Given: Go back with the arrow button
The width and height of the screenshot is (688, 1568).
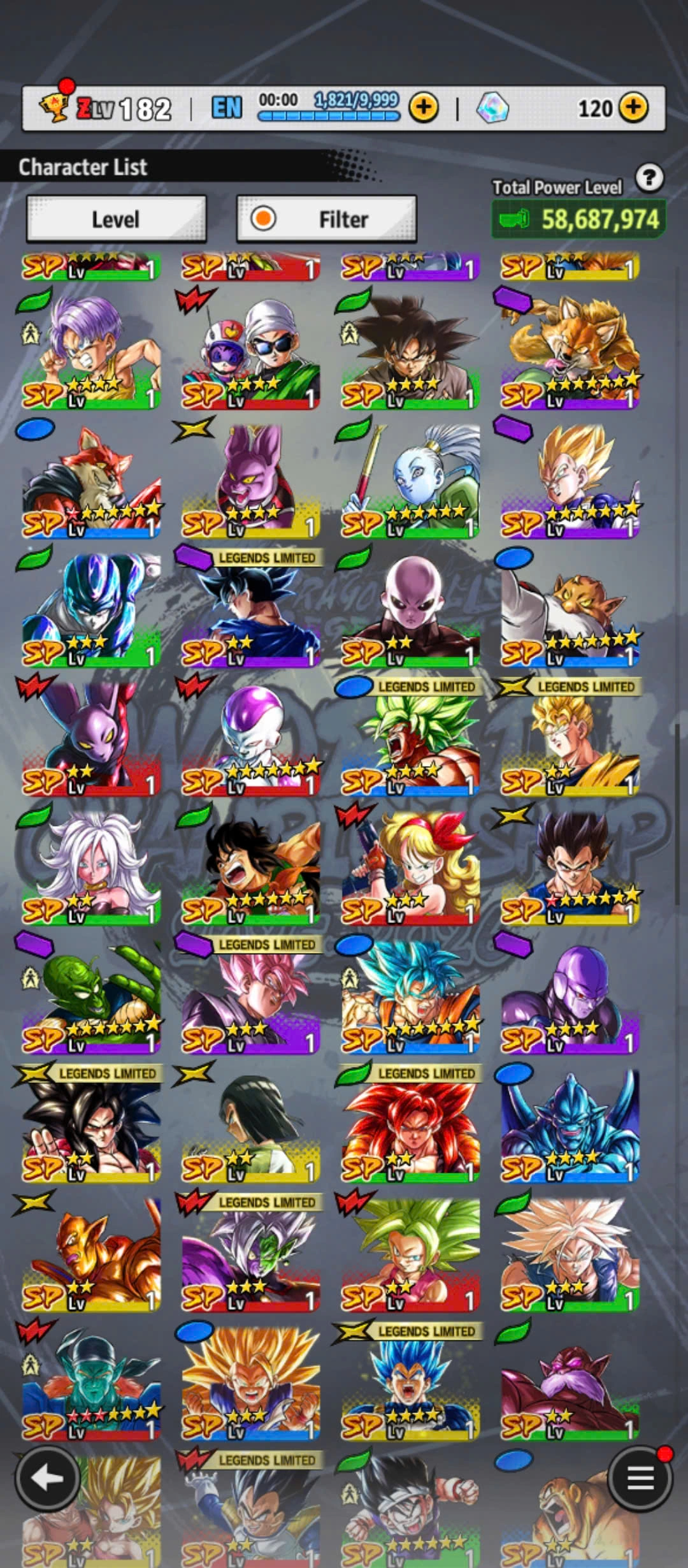Looking at the screenshot, I should coord(47,1479).
